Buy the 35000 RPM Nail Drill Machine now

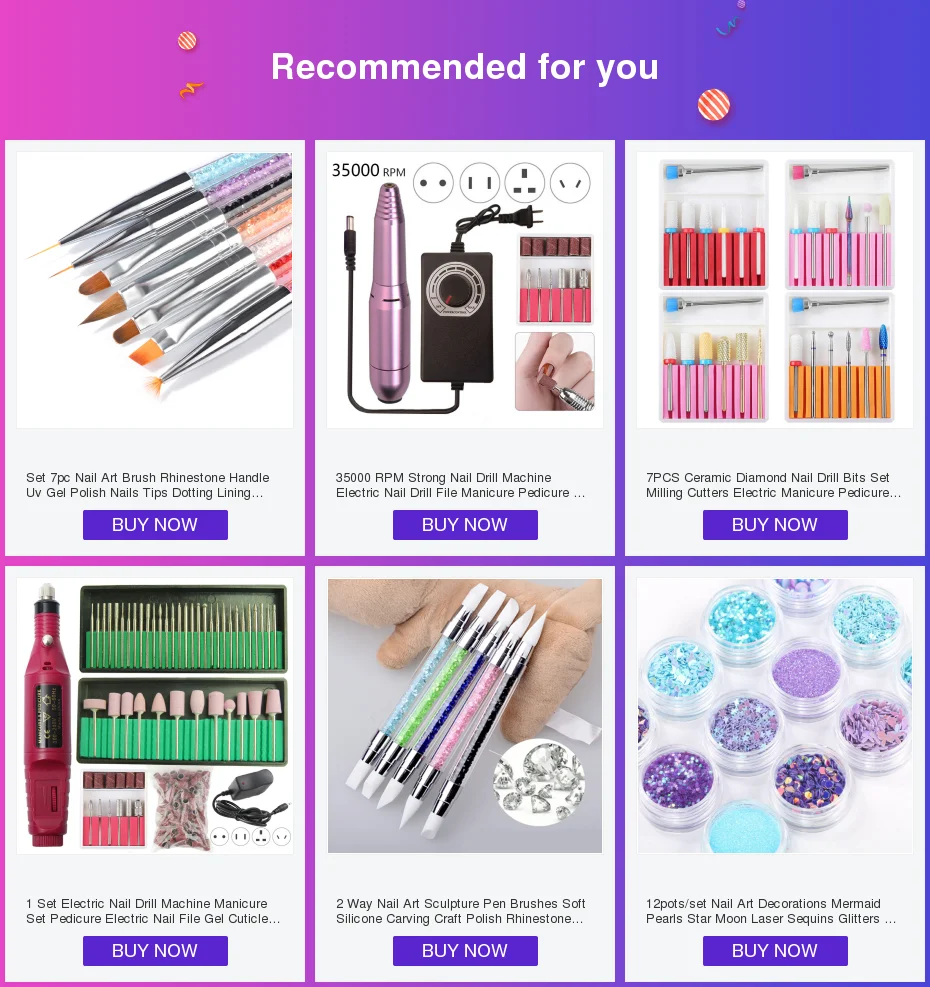465,524
